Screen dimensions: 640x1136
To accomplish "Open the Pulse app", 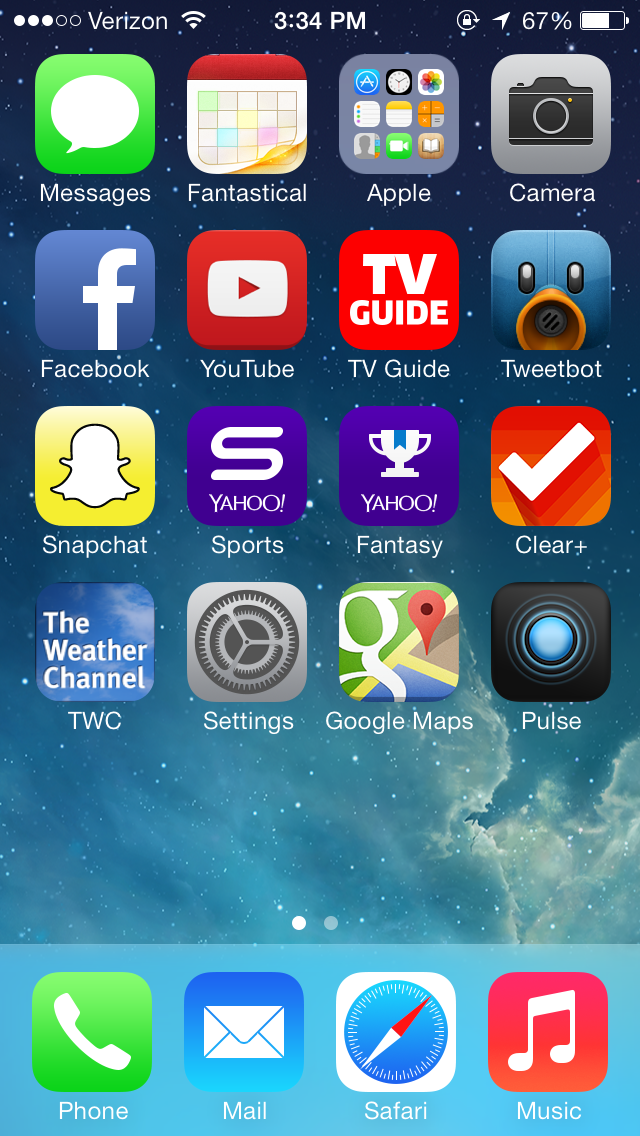I will [551, 642].
